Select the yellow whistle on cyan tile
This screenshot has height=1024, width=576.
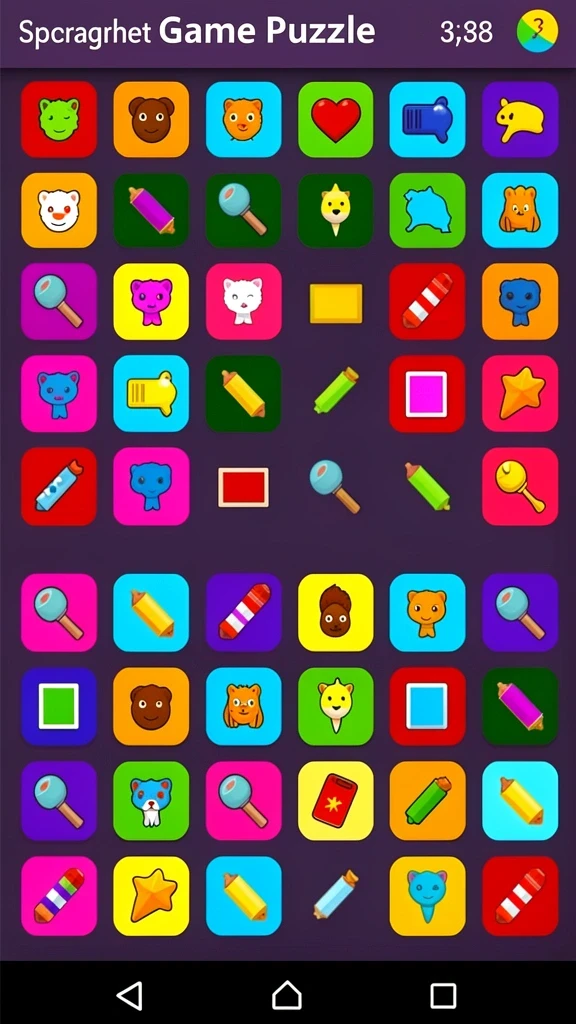coord(151,394)
